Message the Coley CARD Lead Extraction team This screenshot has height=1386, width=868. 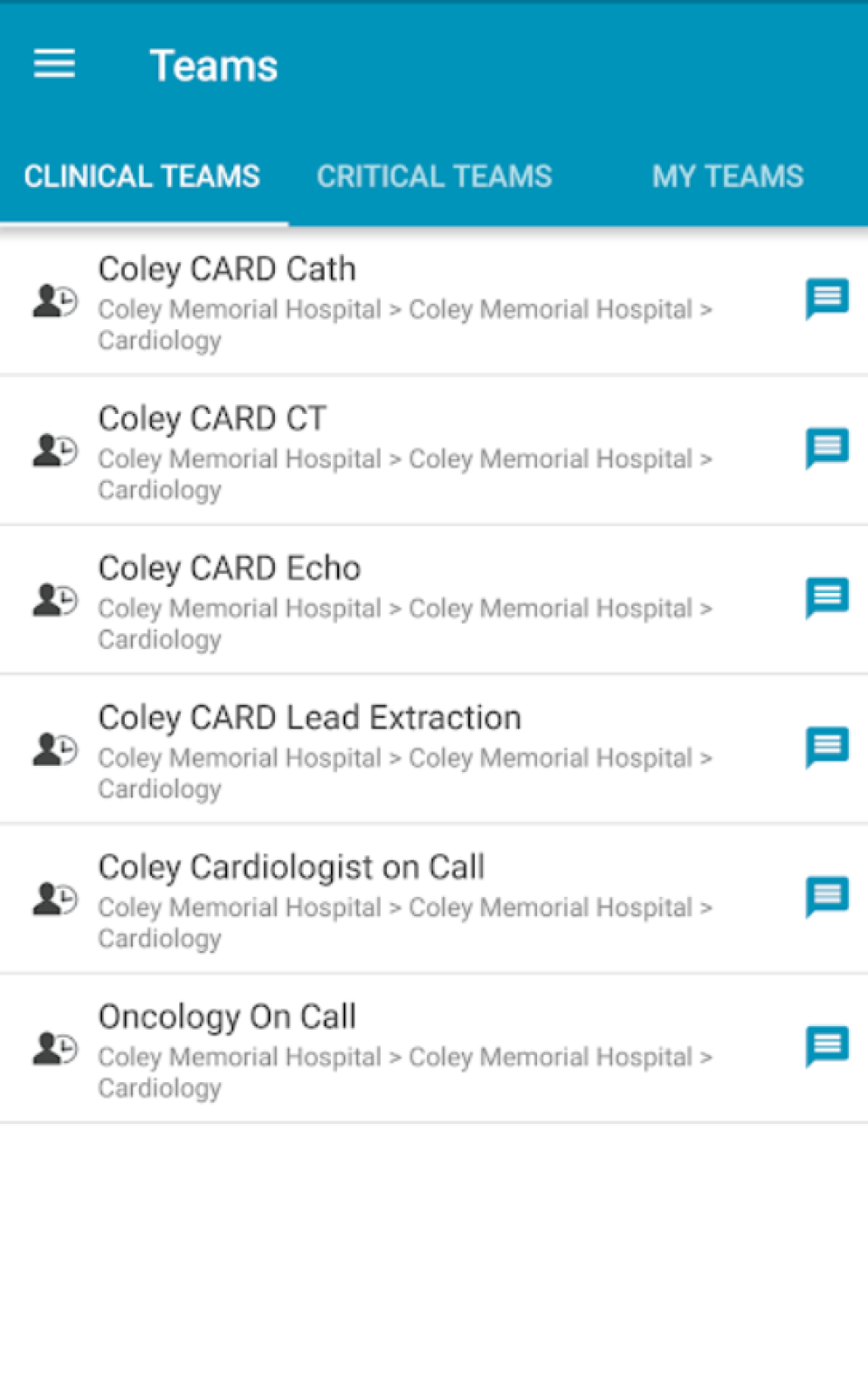[826, 748]
